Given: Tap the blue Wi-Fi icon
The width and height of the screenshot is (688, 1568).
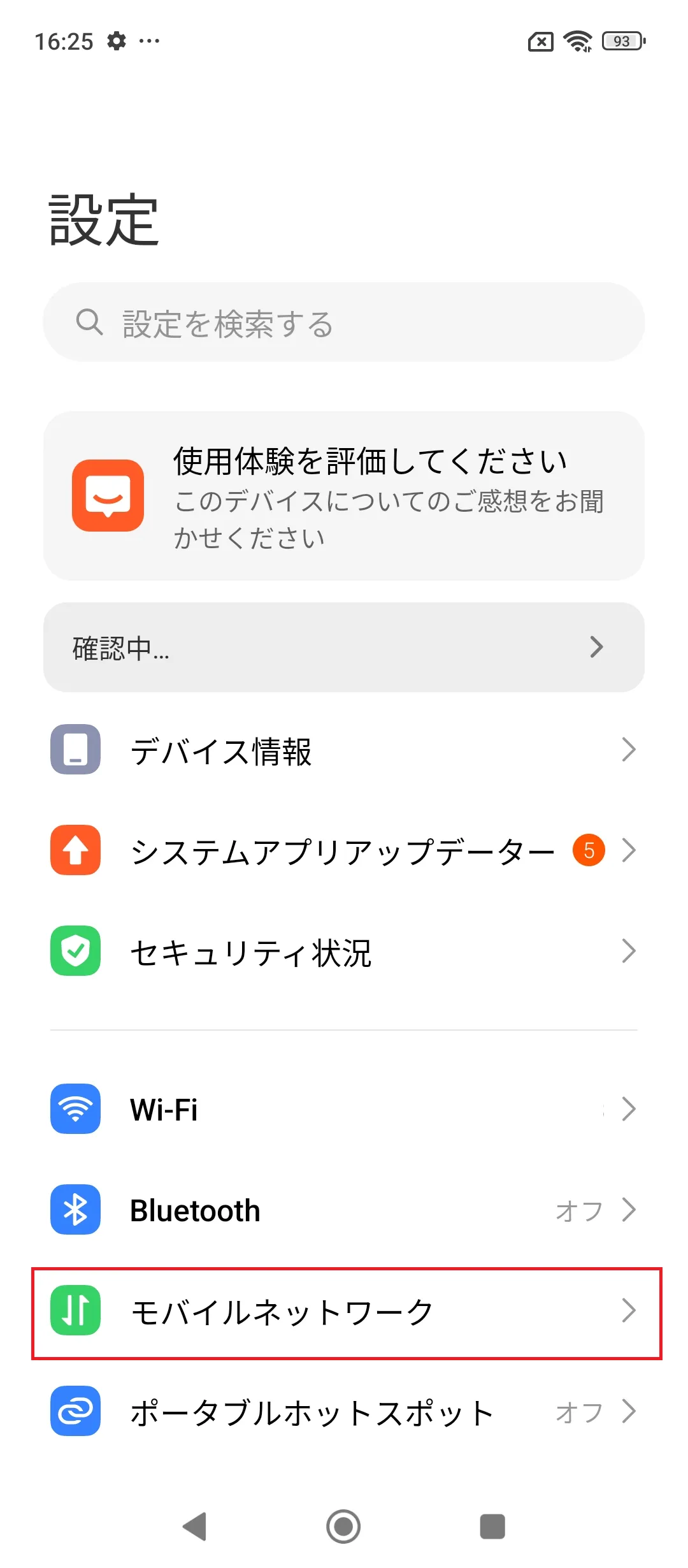Looking at the screenshot, I should pyautogui.click(x=75, y=1108).
